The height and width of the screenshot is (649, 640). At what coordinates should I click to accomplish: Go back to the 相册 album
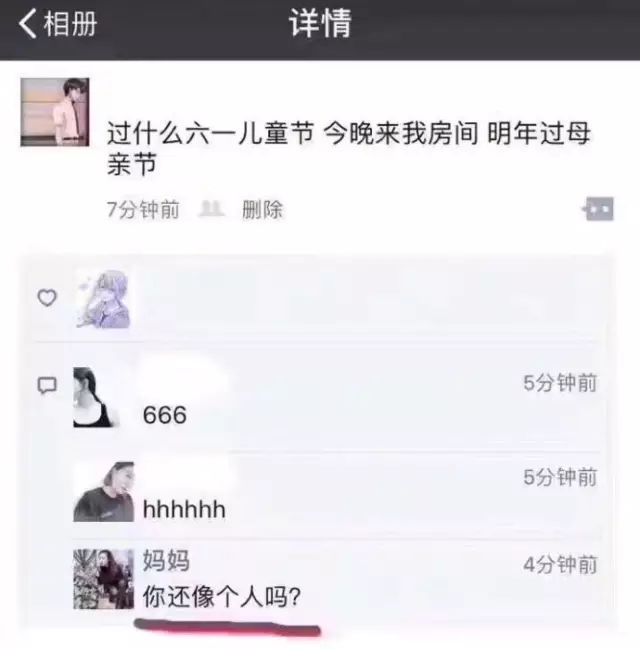point(58,25)
